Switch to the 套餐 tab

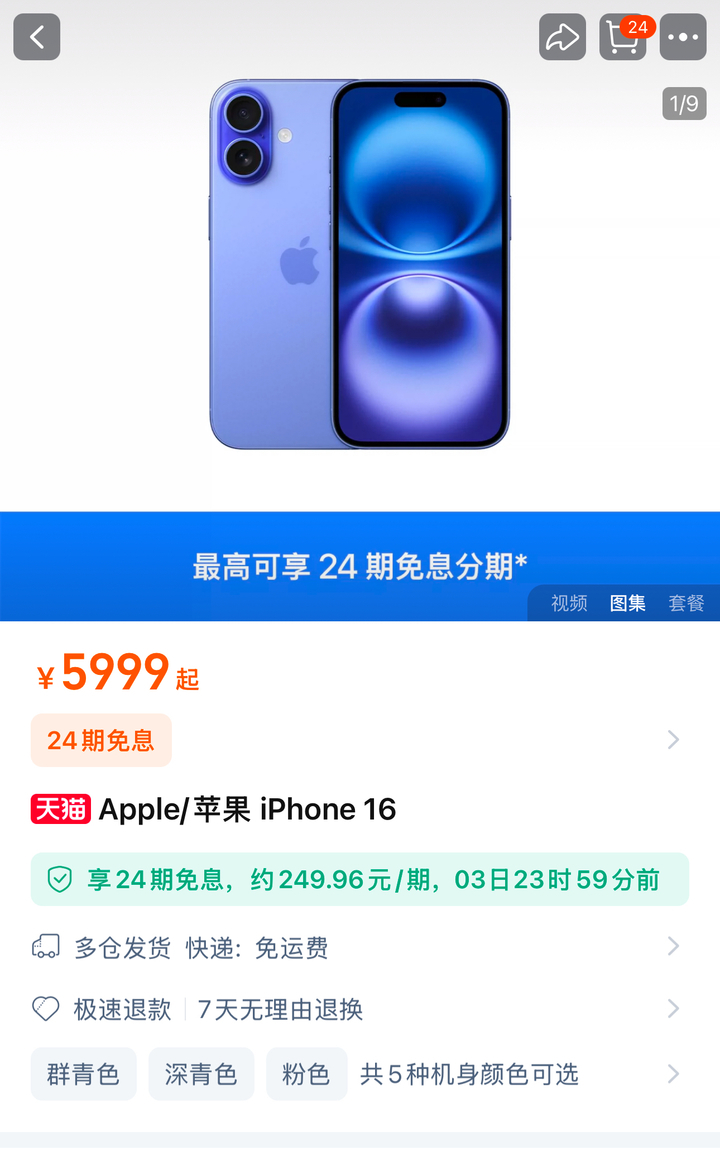click(685, 603)
